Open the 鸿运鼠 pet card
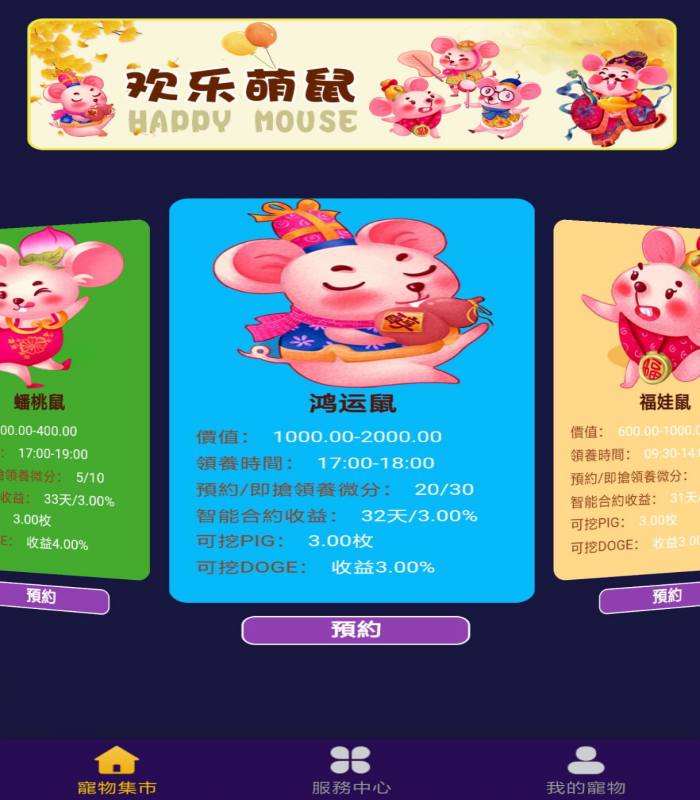 (351, 400)
